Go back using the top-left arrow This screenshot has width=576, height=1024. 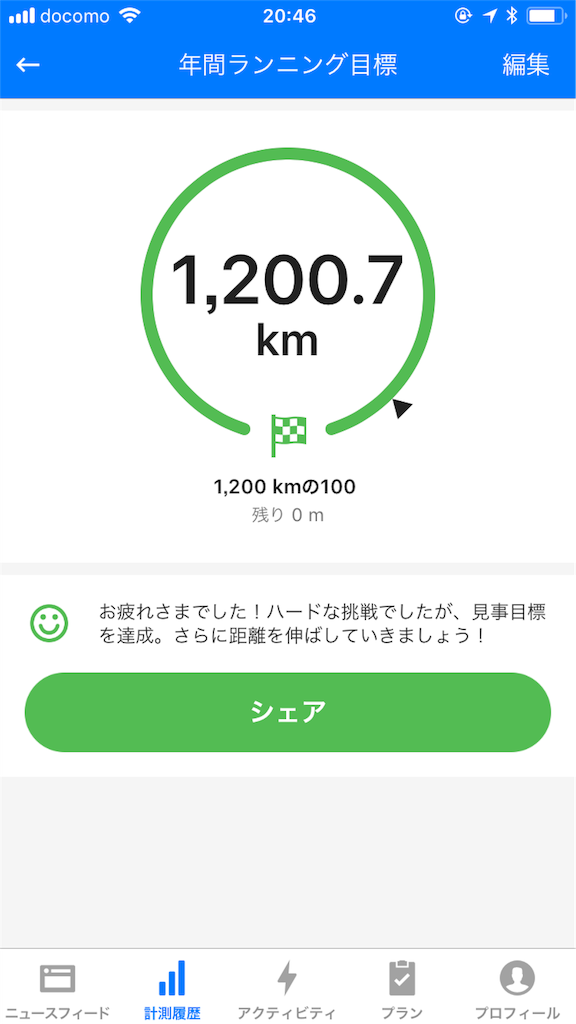tap(28, 65)
